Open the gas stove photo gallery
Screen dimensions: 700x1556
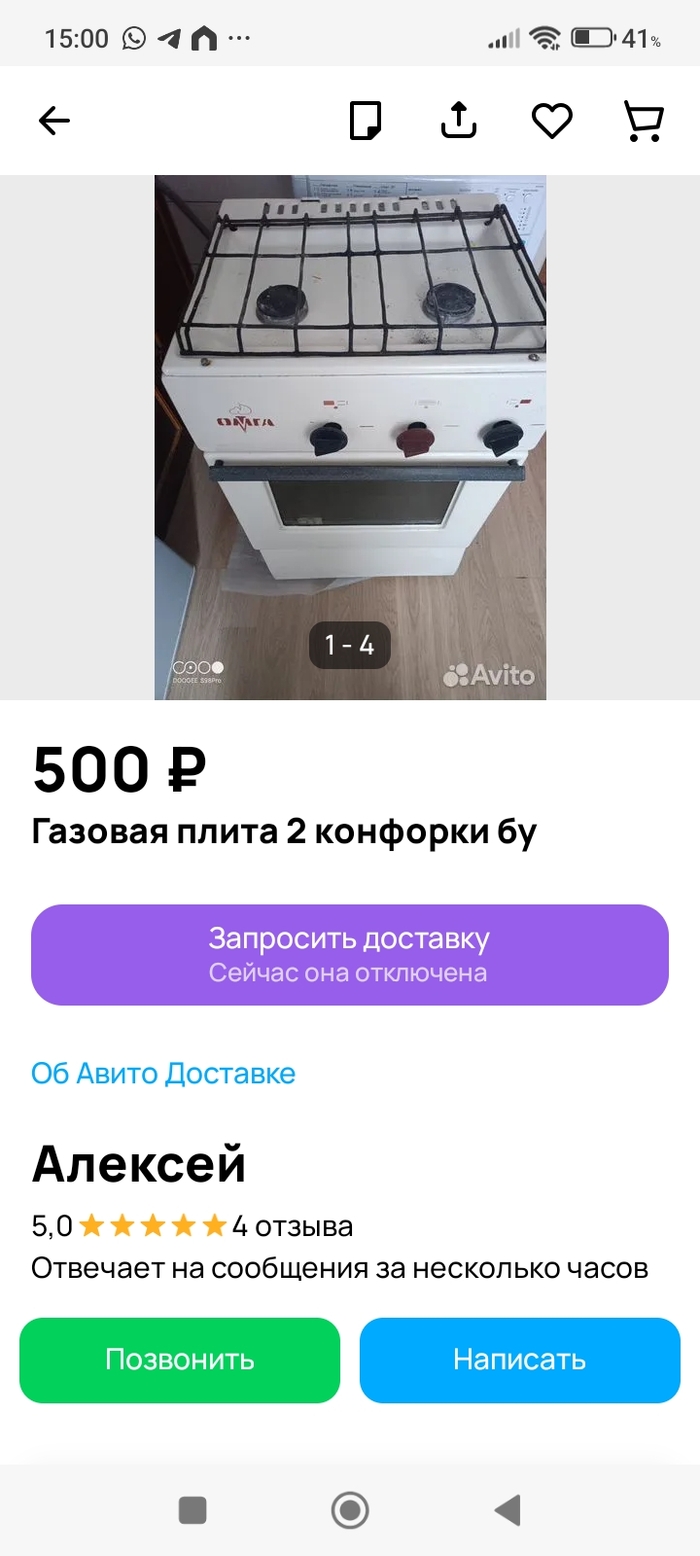(350, 437)
